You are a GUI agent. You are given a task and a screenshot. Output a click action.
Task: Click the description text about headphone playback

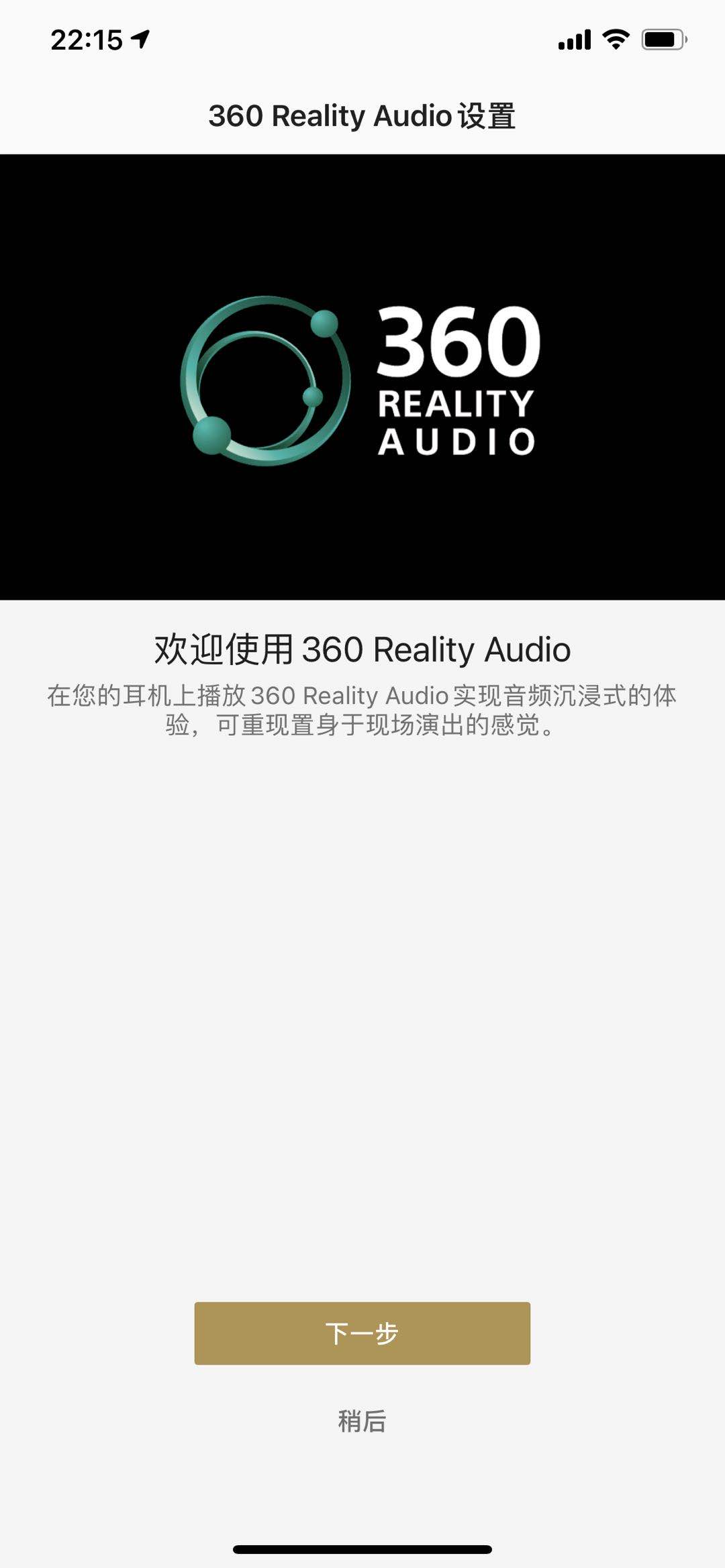click(362, 710)
